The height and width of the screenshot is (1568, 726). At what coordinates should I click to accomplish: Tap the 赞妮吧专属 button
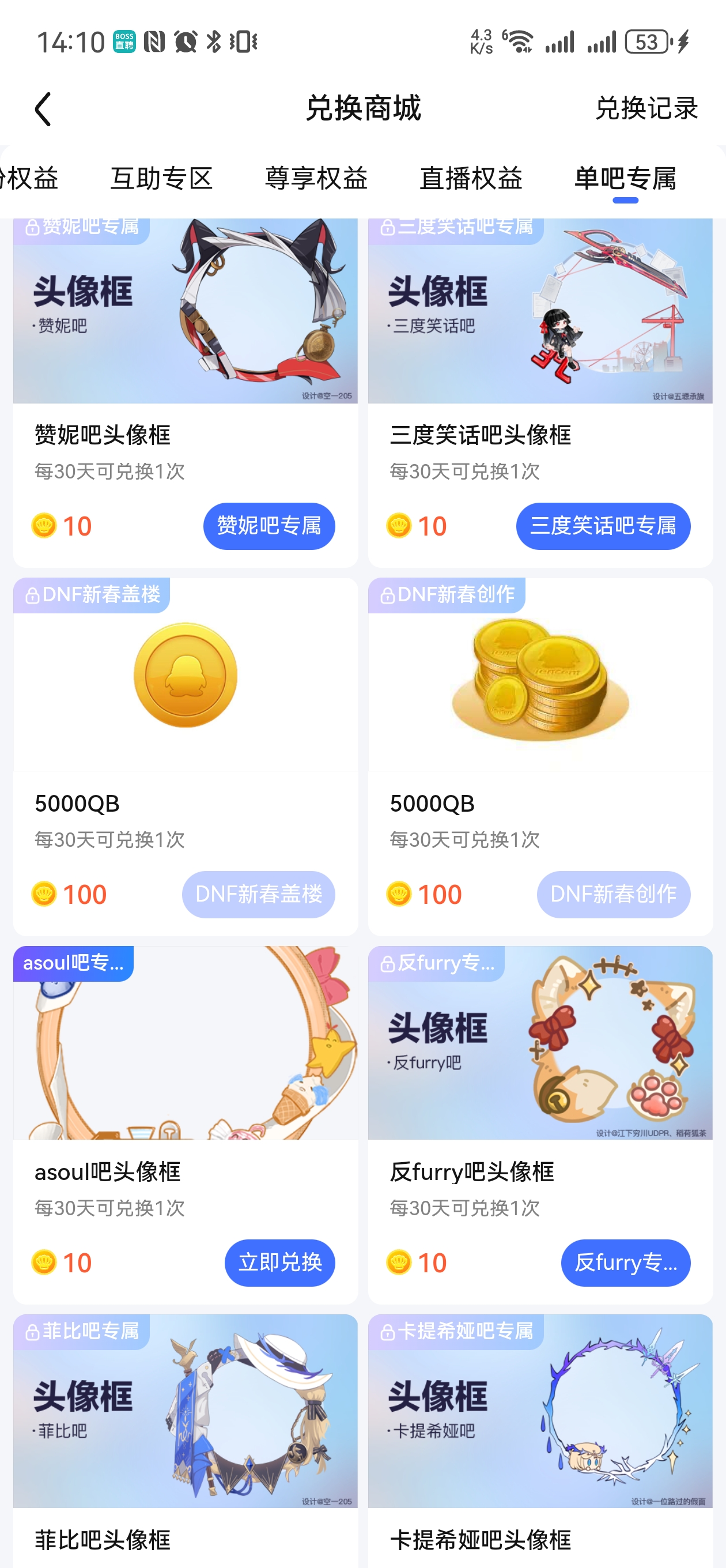pos(269,526)
